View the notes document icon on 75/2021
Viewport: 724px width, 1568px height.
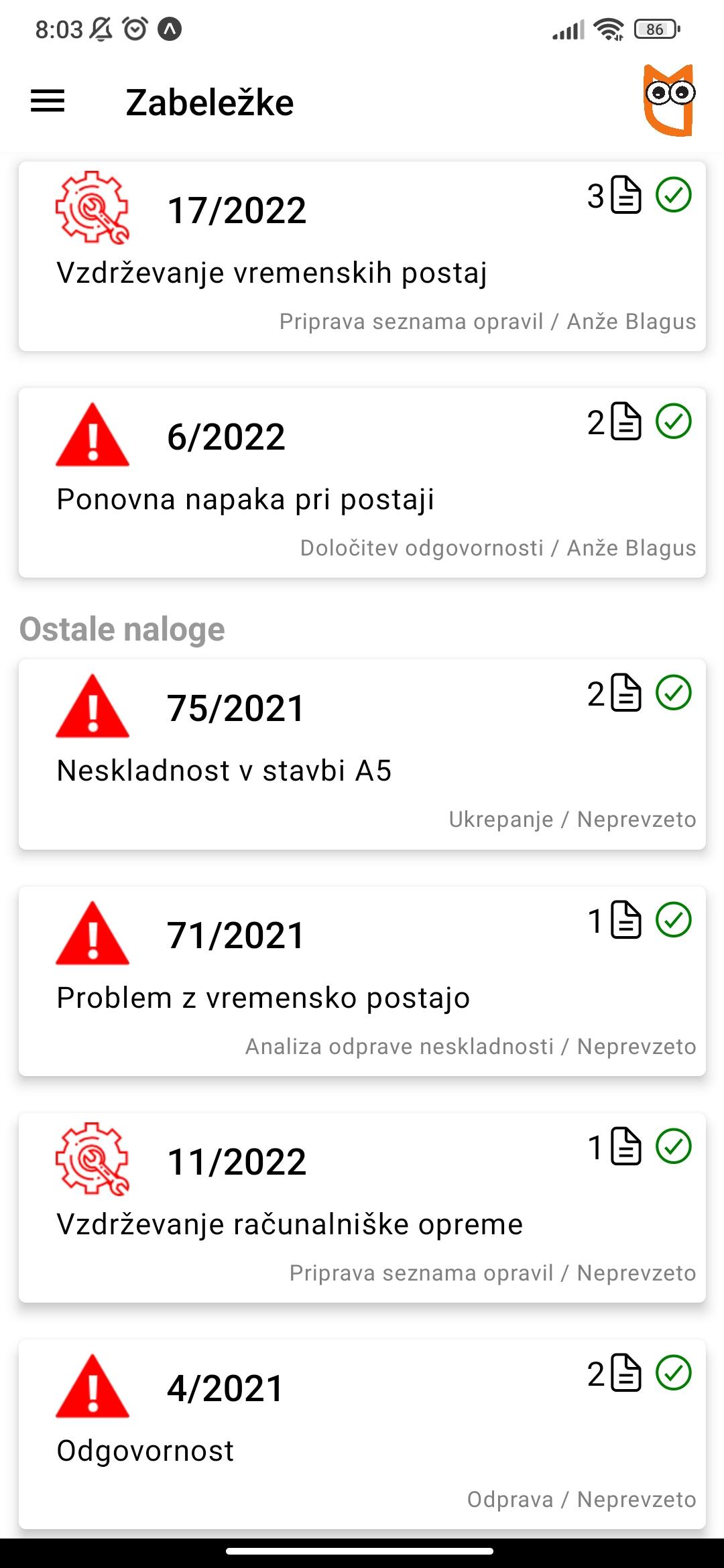pyautogui.click(x=626, y=692)
